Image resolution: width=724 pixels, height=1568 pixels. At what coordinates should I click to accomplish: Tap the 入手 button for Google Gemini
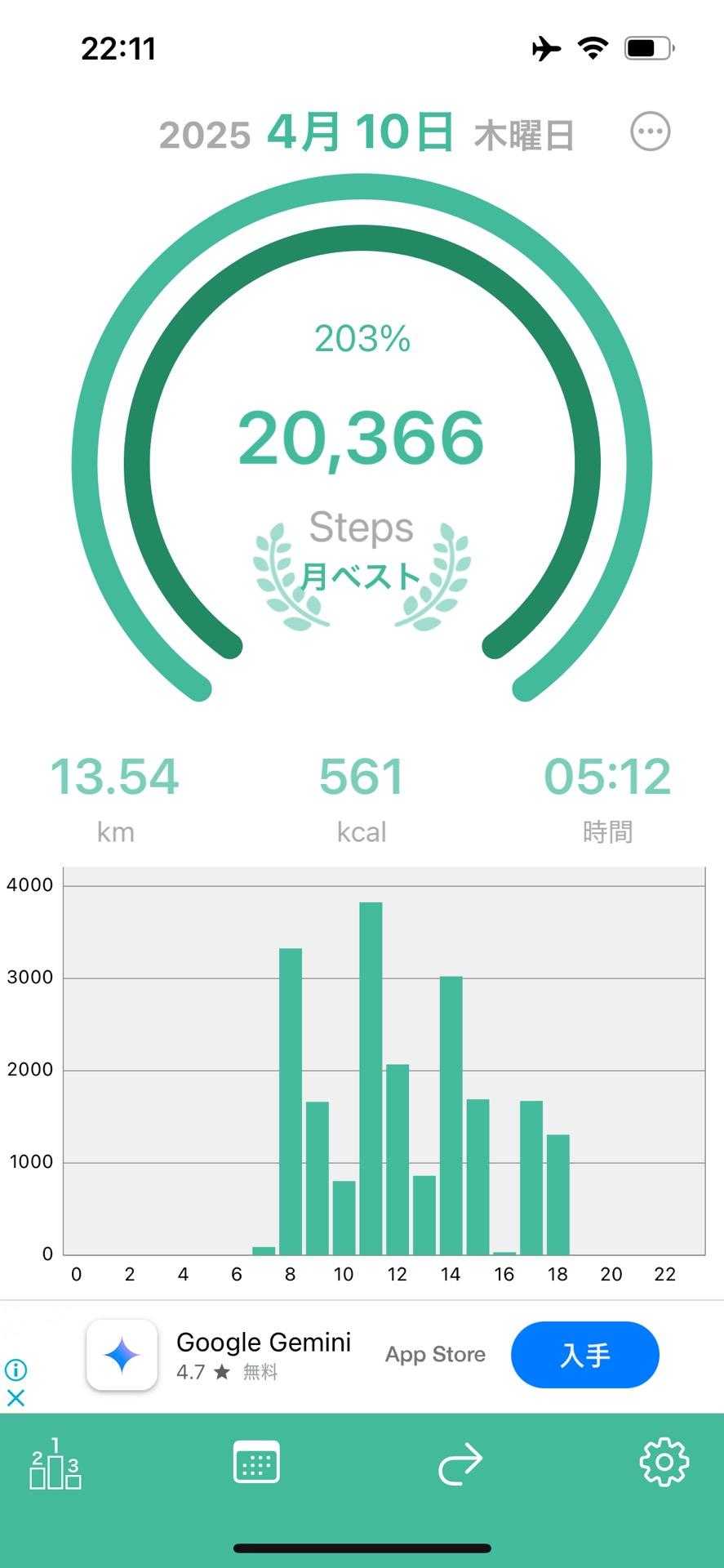584,1355
